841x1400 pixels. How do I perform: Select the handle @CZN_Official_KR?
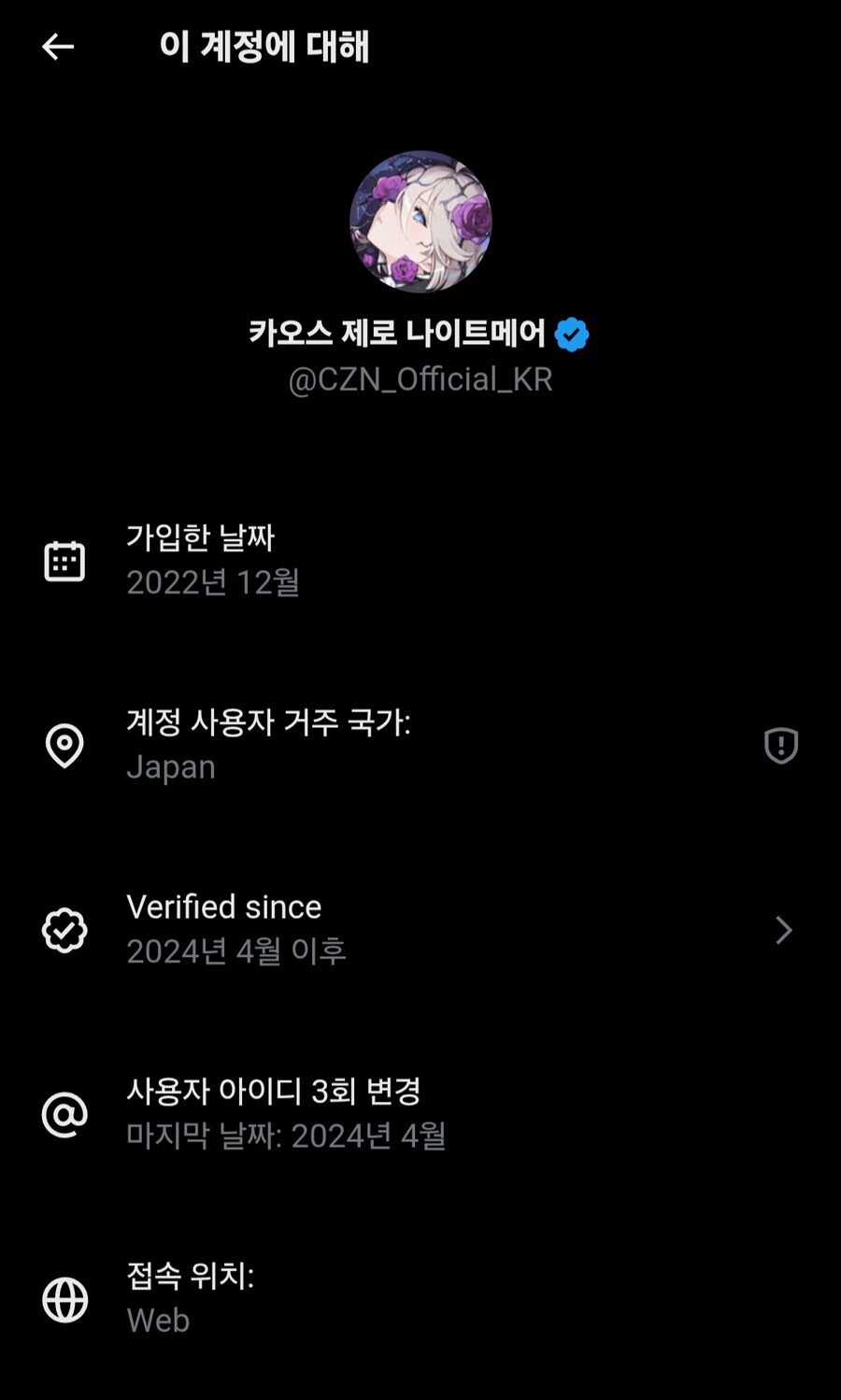(420, 379)
